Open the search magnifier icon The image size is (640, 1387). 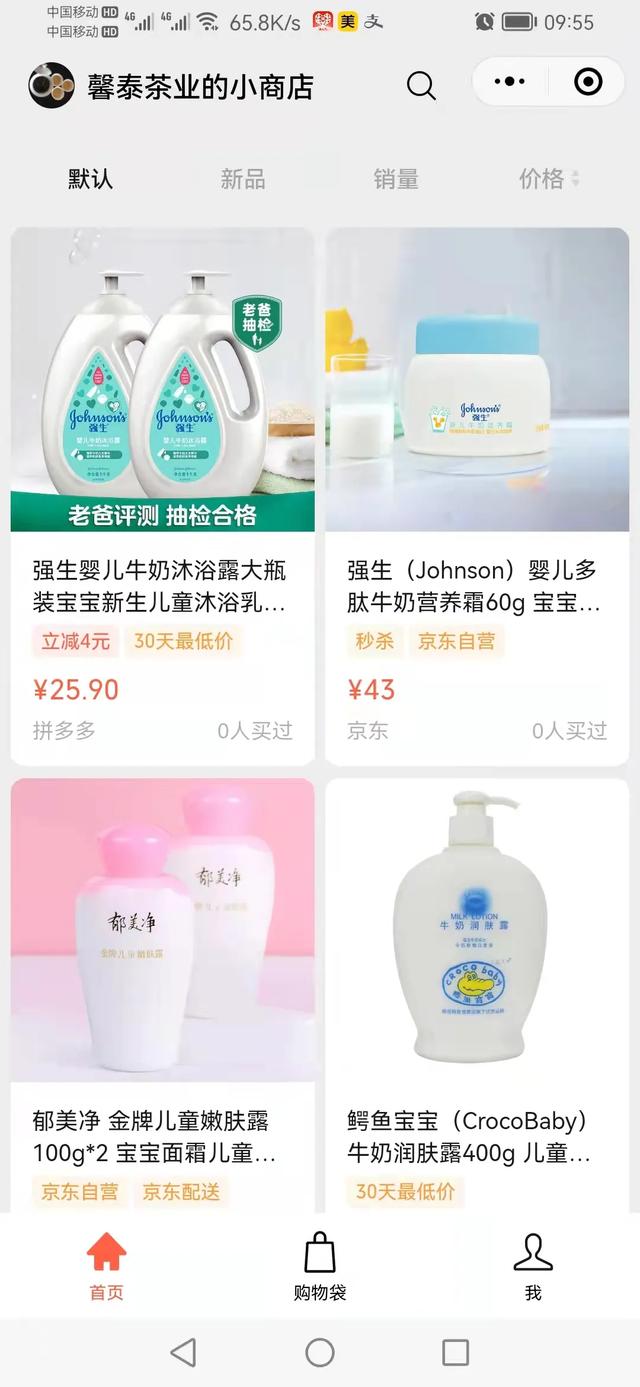(x=421, y=86)
